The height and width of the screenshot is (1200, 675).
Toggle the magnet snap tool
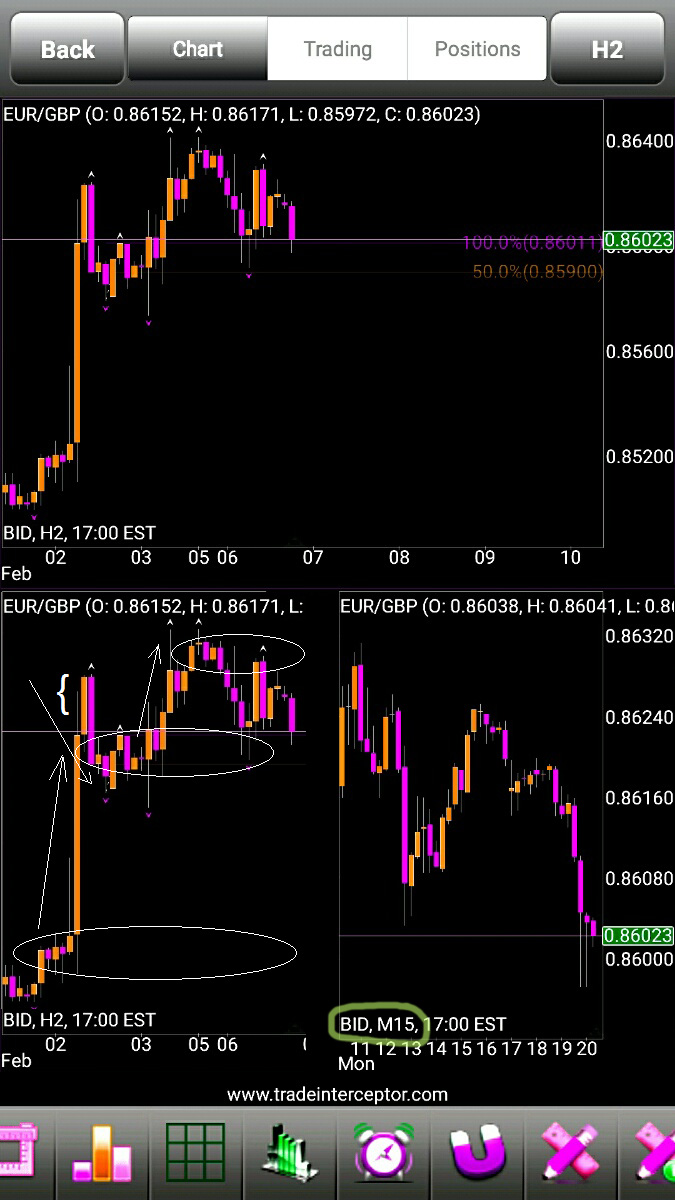(477, 1155)
